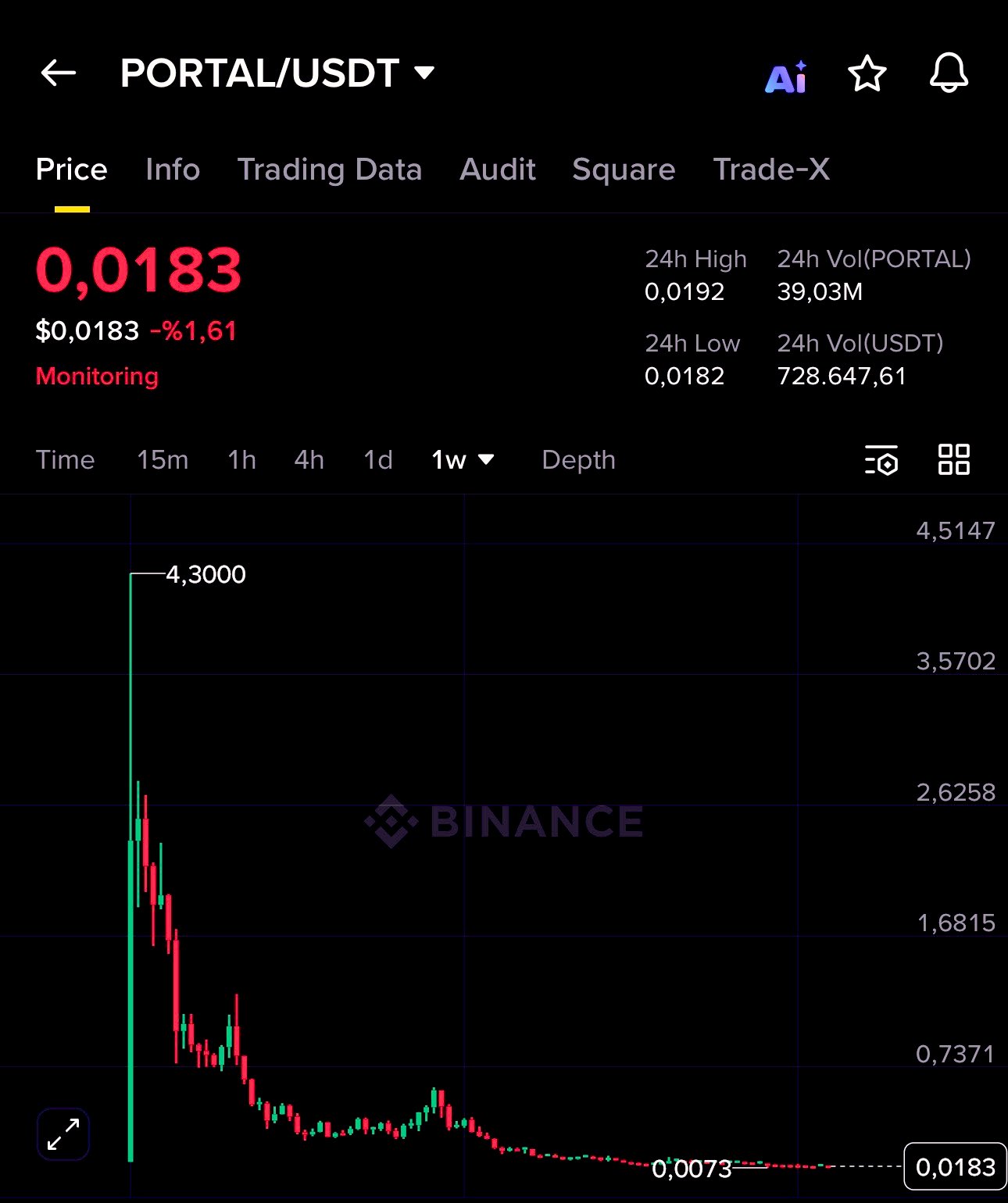Viewport: 1008px width, 1203px height.
Task: Add PORTAL/USDT to favorites with star
Action: 867,74
